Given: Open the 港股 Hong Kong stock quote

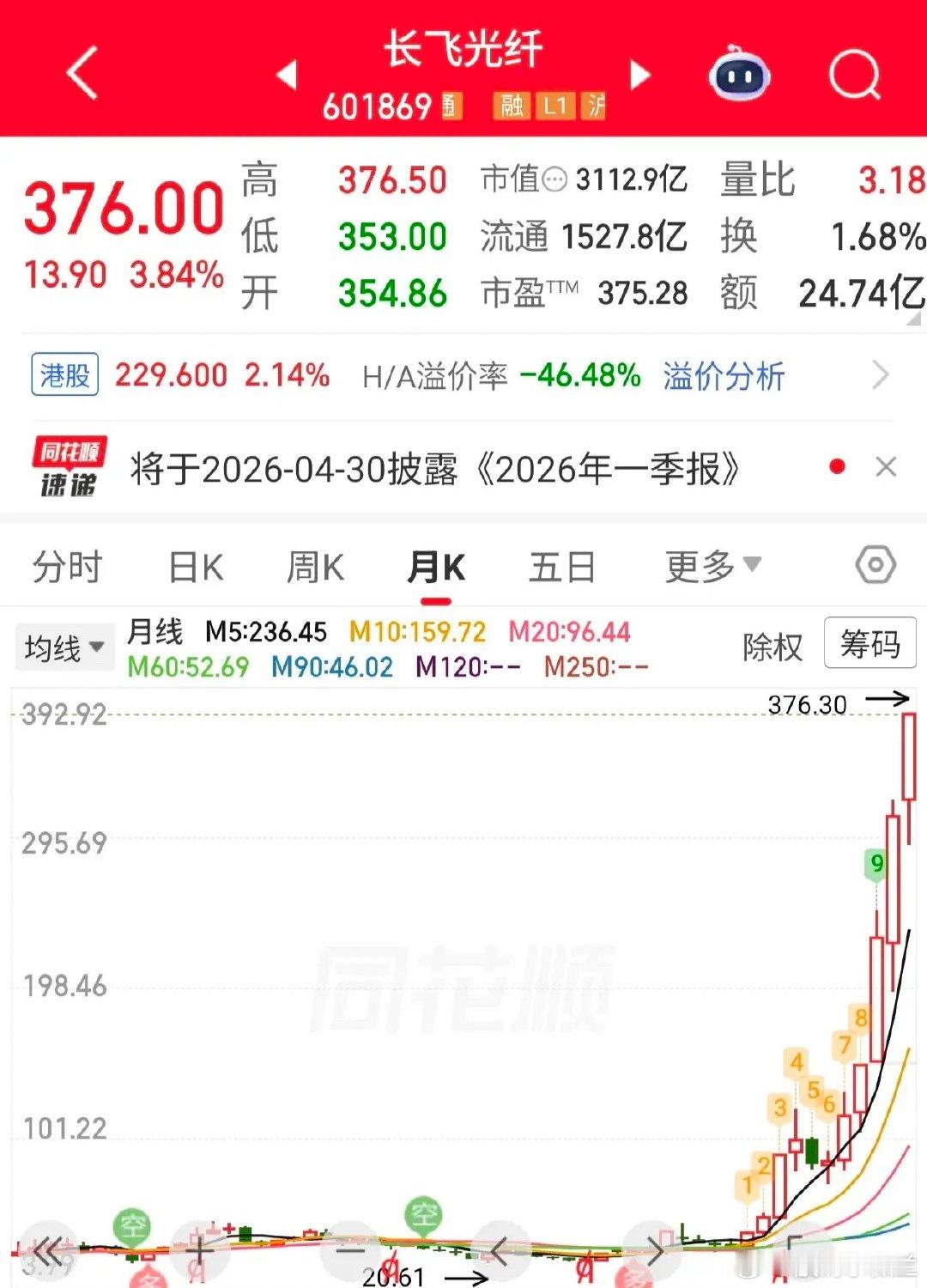Looking at the screenshot, I should point(65,375).
